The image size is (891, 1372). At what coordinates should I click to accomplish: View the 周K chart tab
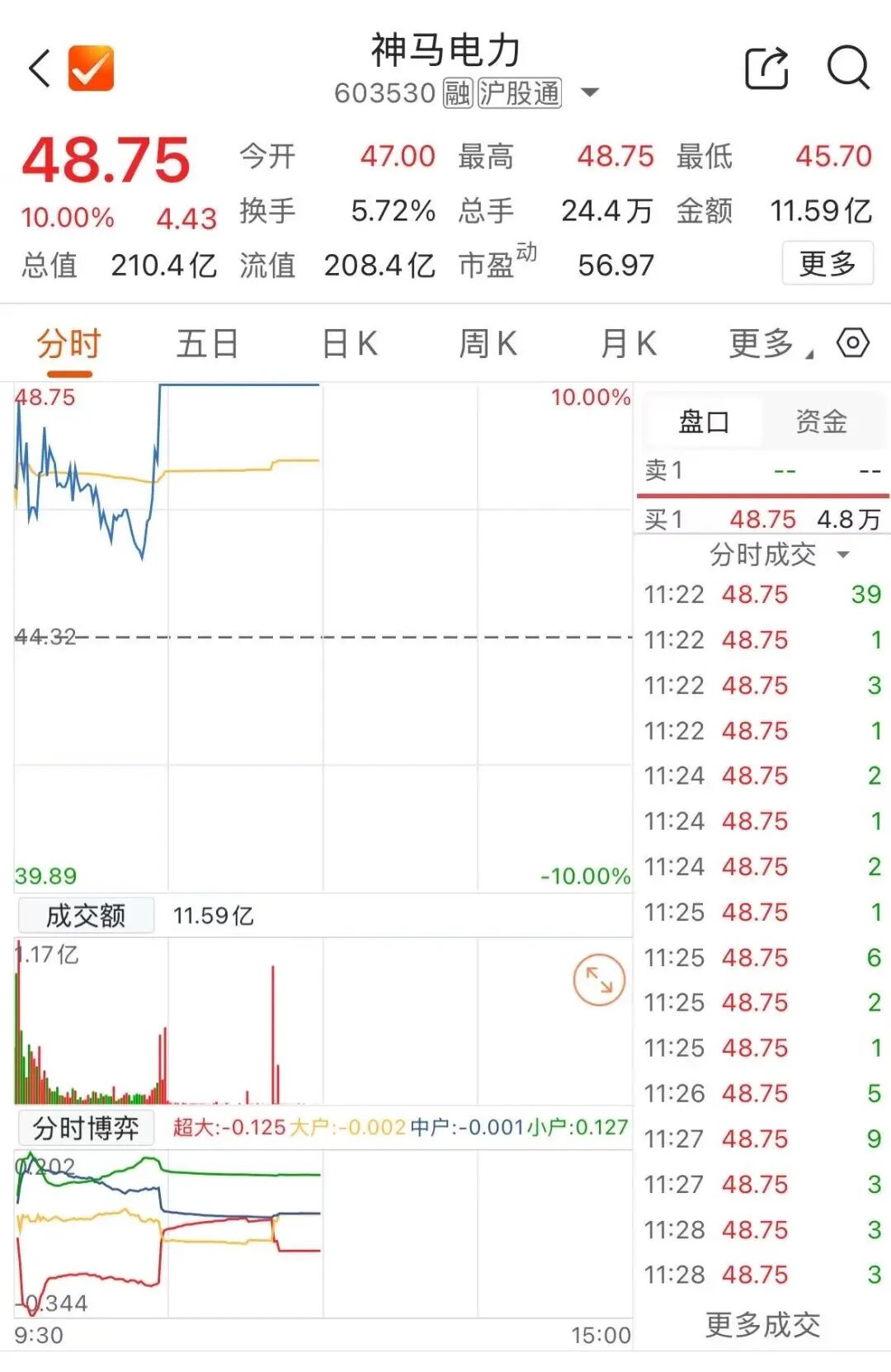pos(488,343)
